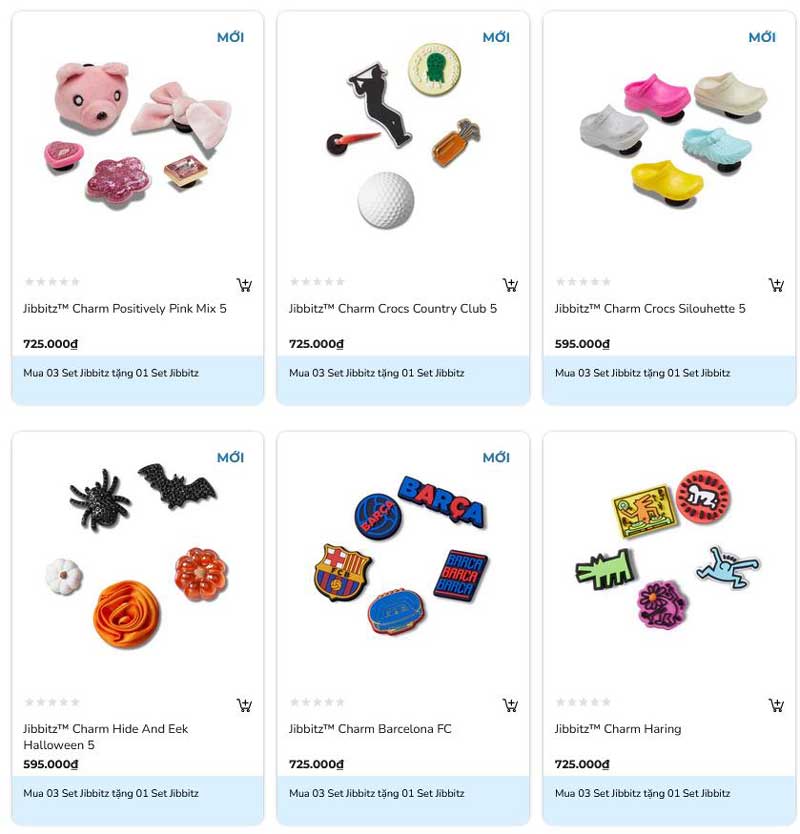View the Jibbitz Charm Haring product

click(x=617, y=729)
